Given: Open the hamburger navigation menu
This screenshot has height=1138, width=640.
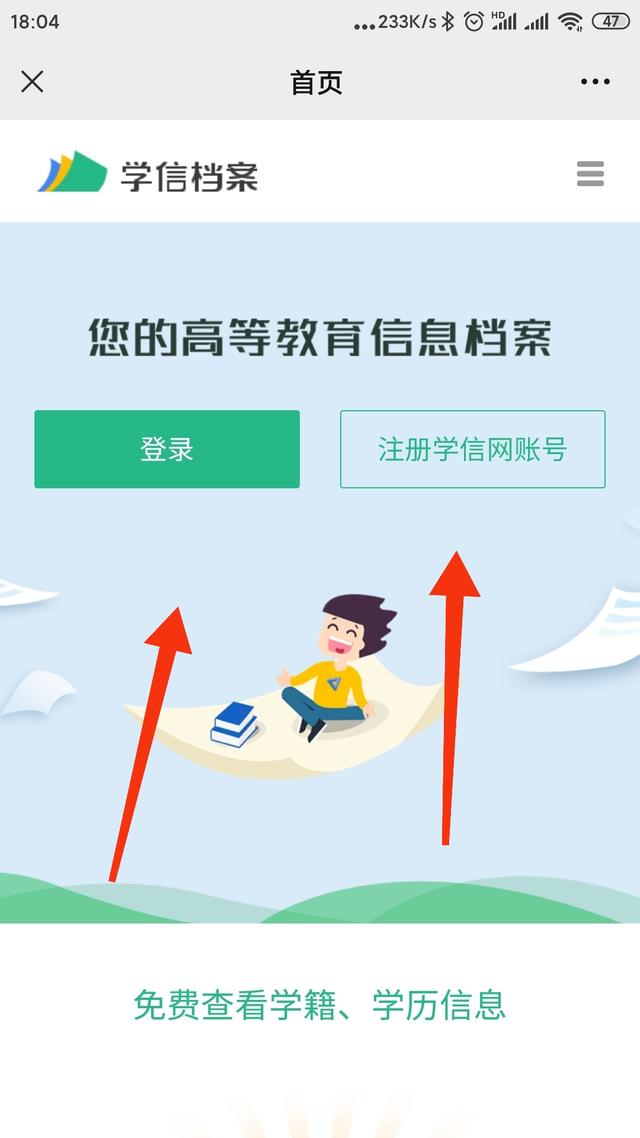Looking at the screenshot, I should (x=590, y=174).
